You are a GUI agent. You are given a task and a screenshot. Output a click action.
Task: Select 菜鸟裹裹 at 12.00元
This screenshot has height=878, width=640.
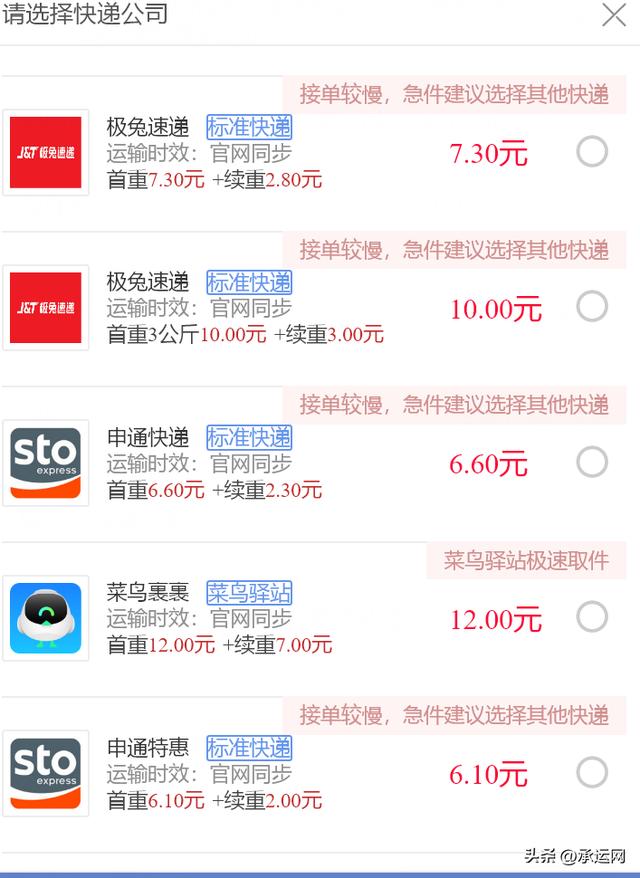pyautogui.click(x=592, y=617)
